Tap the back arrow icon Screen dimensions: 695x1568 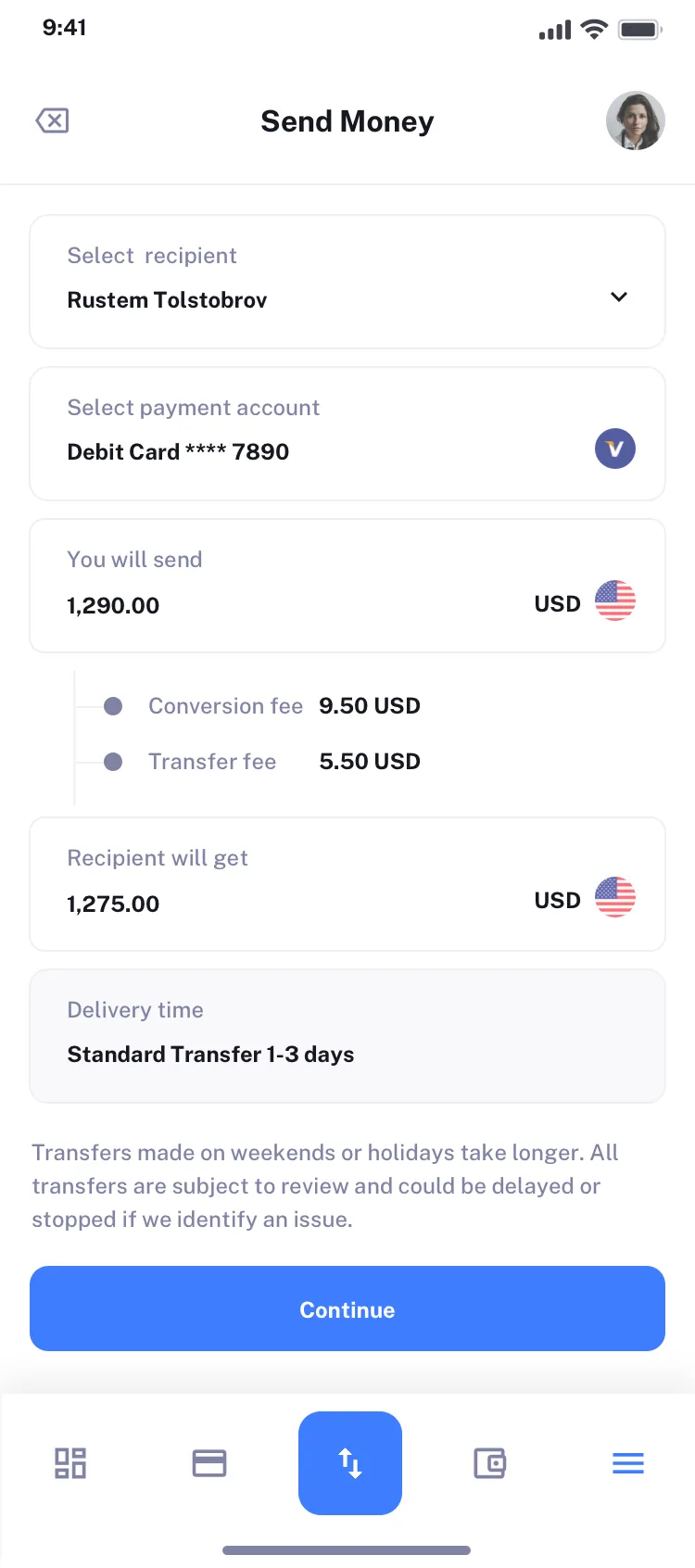pyautogui.click(x=52, y=120)
